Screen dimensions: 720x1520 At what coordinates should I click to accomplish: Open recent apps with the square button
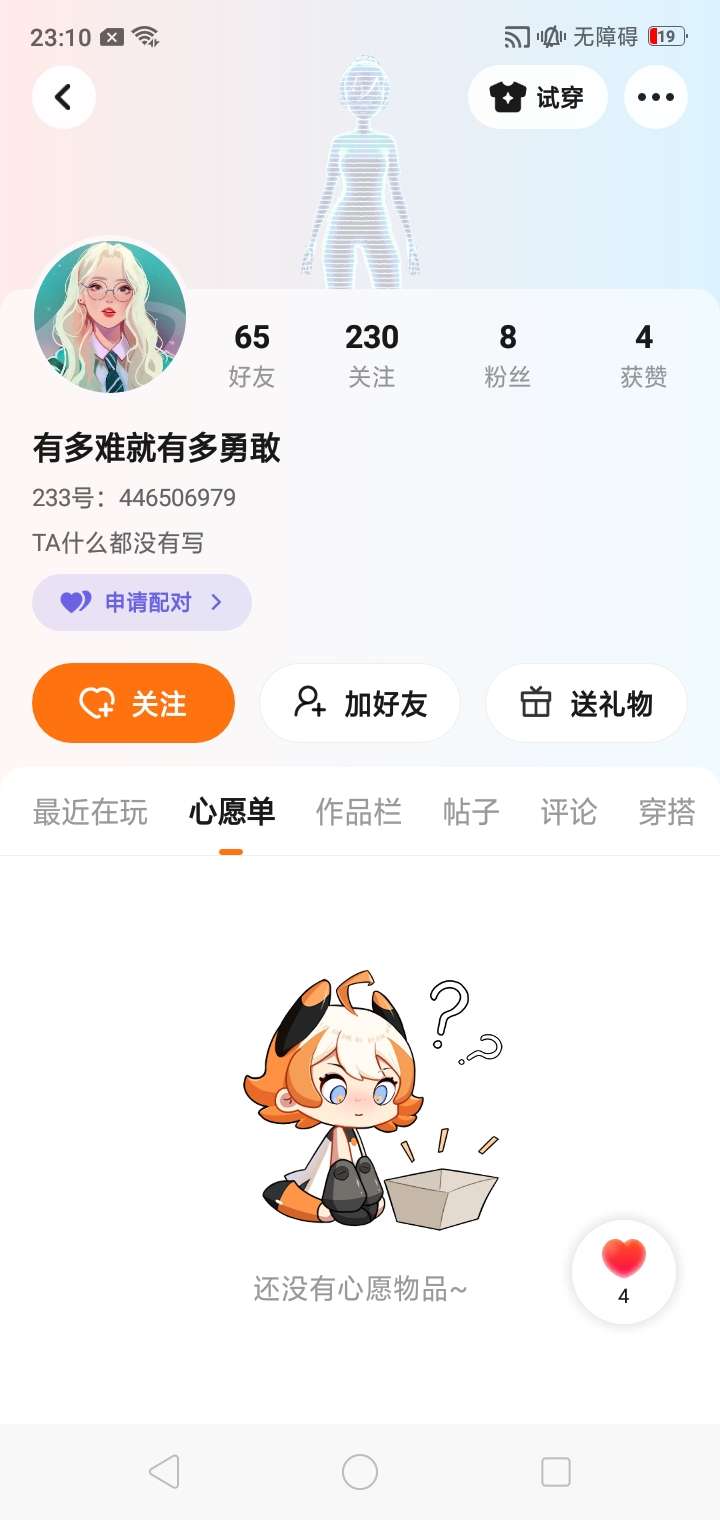[x=555, y=1471]
